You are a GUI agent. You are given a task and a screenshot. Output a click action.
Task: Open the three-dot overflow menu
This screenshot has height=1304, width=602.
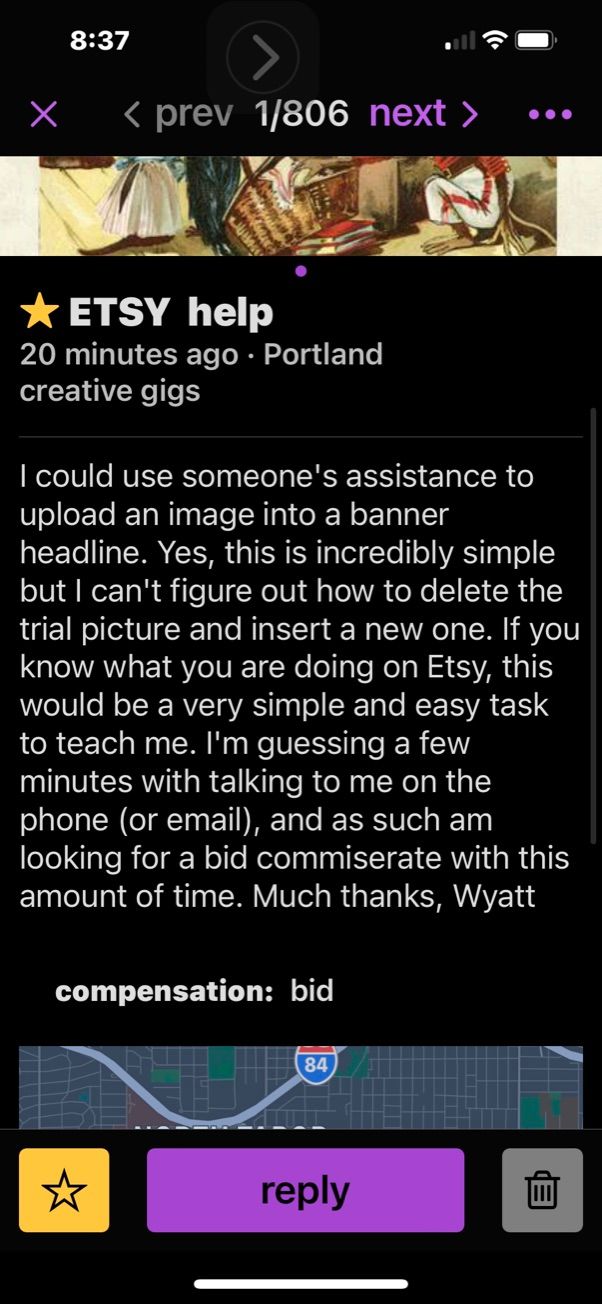550,114
